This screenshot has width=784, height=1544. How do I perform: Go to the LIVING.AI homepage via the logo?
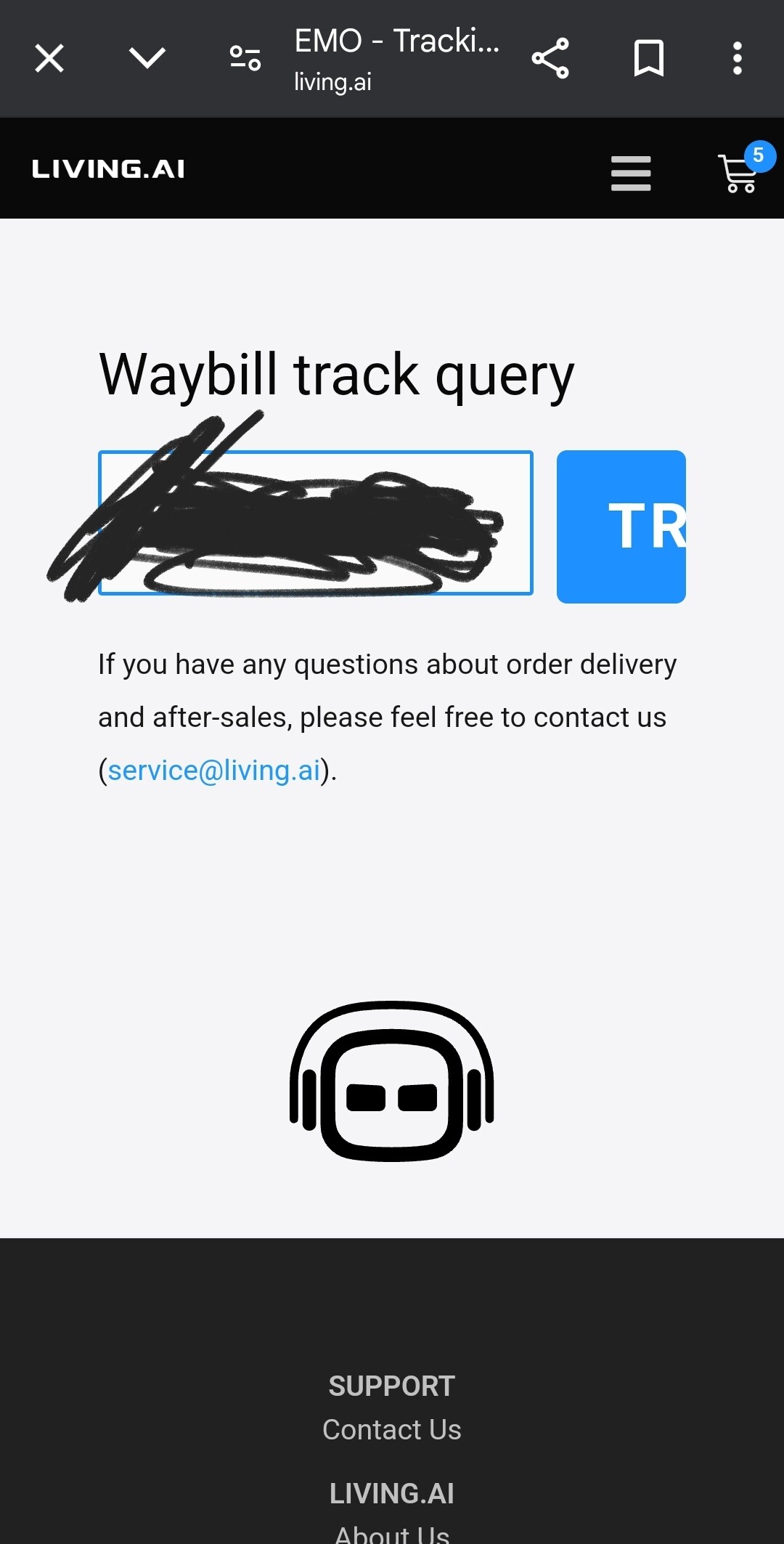[x=108, y=169]
